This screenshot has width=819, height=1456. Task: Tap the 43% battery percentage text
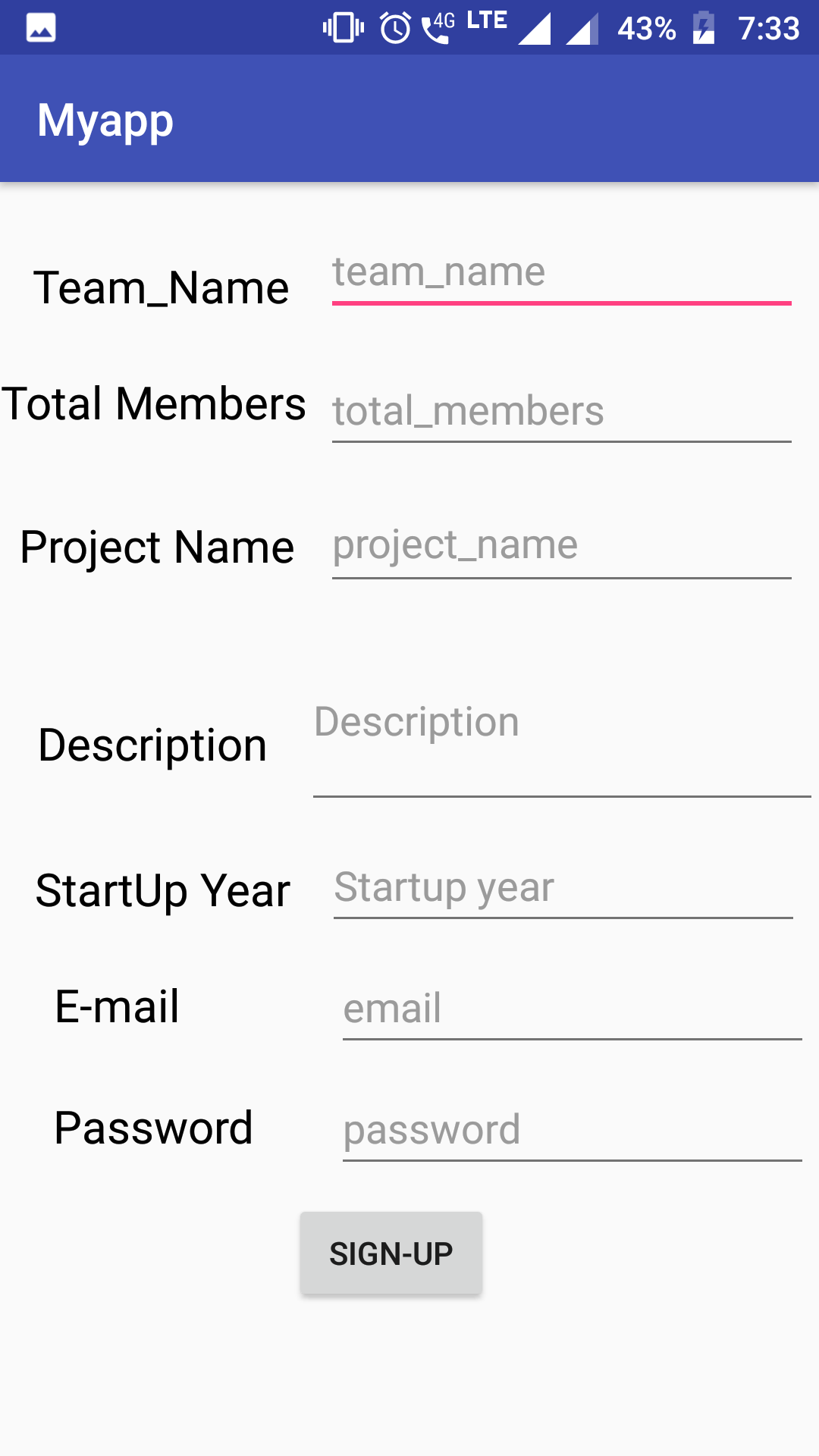[x=648, y=28]
